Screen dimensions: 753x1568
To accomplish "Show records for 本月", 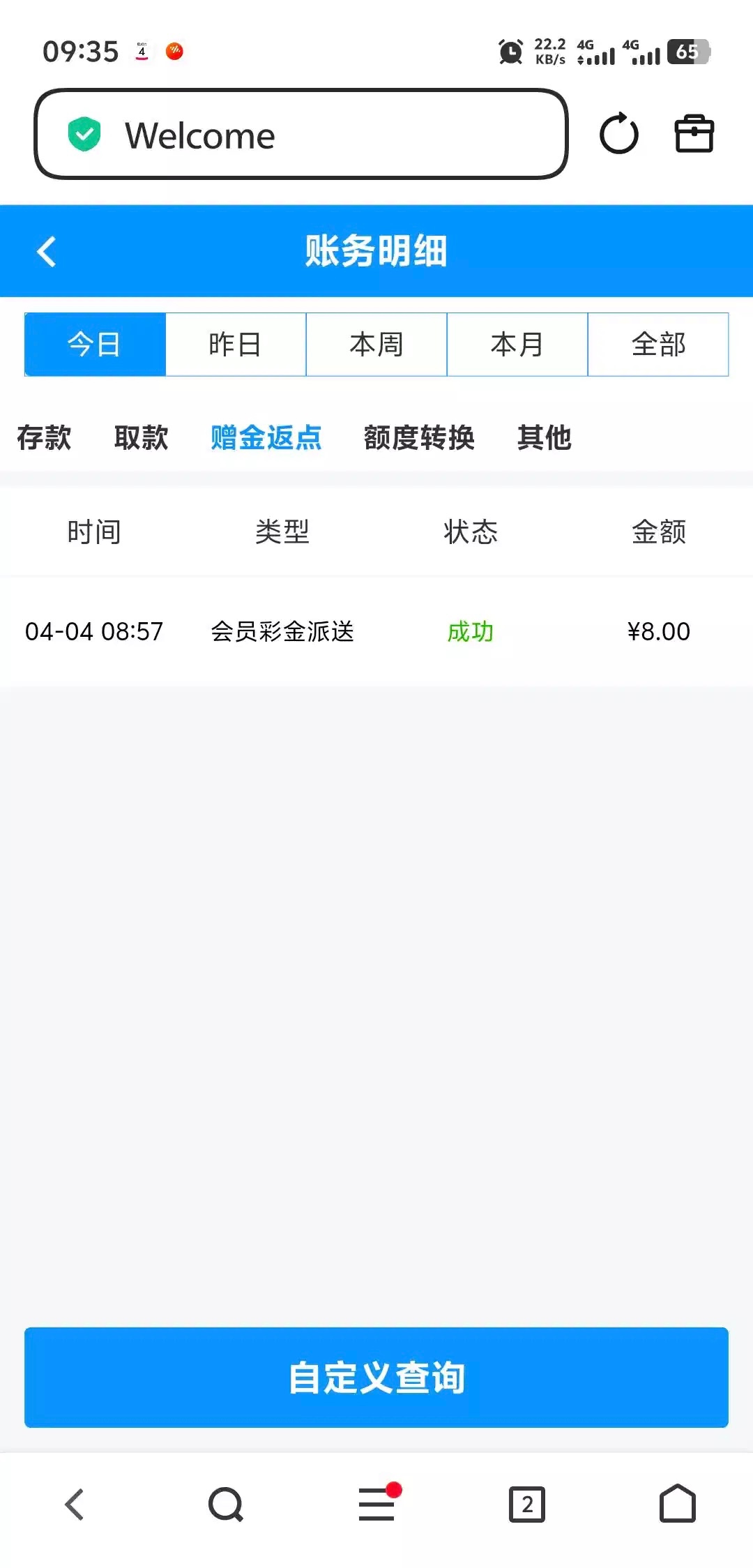I will point(517,345).
